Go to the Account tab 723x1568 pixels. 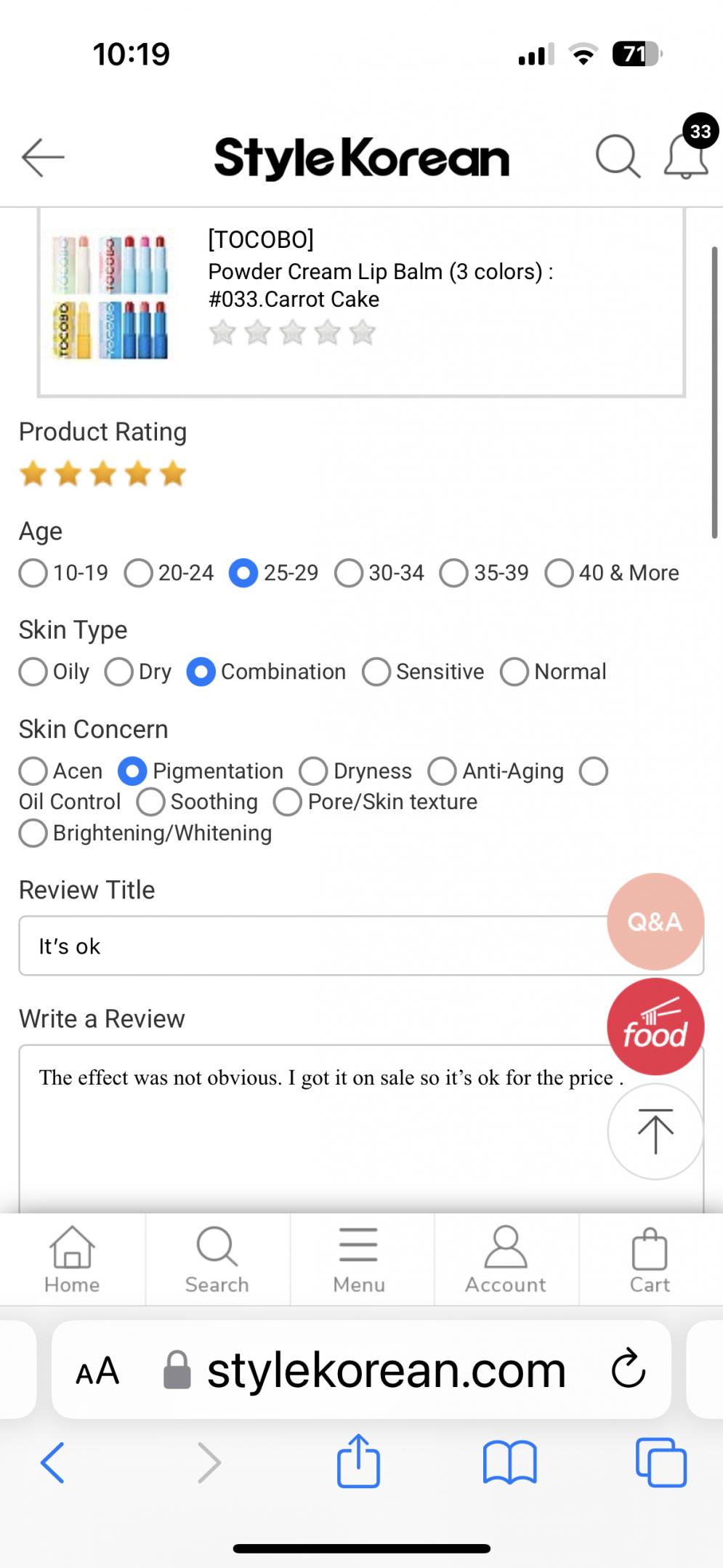(x=505, y=1259)
